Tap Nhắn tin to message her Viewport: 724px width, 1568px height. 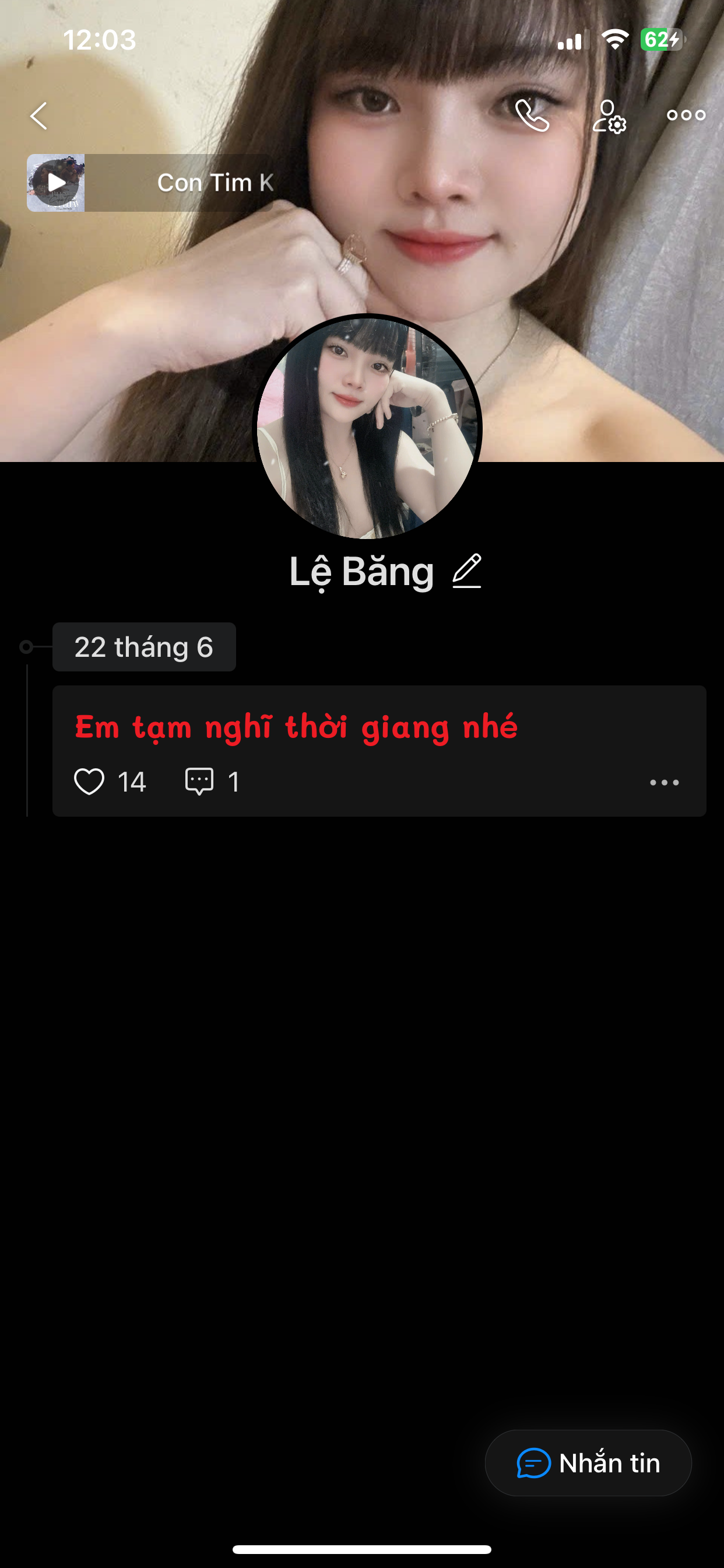point(588,1462)
